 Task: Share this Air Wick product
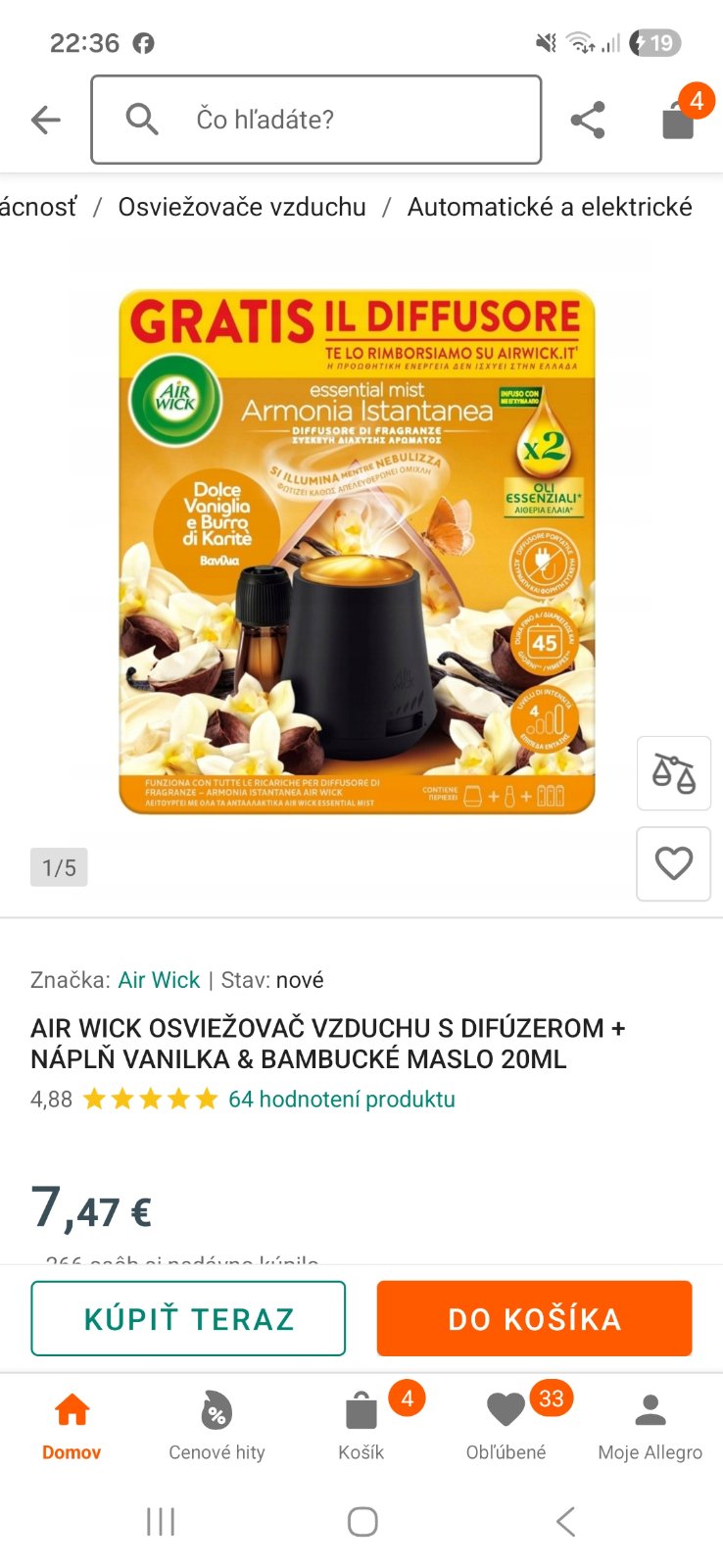click(x=587, y=121)
